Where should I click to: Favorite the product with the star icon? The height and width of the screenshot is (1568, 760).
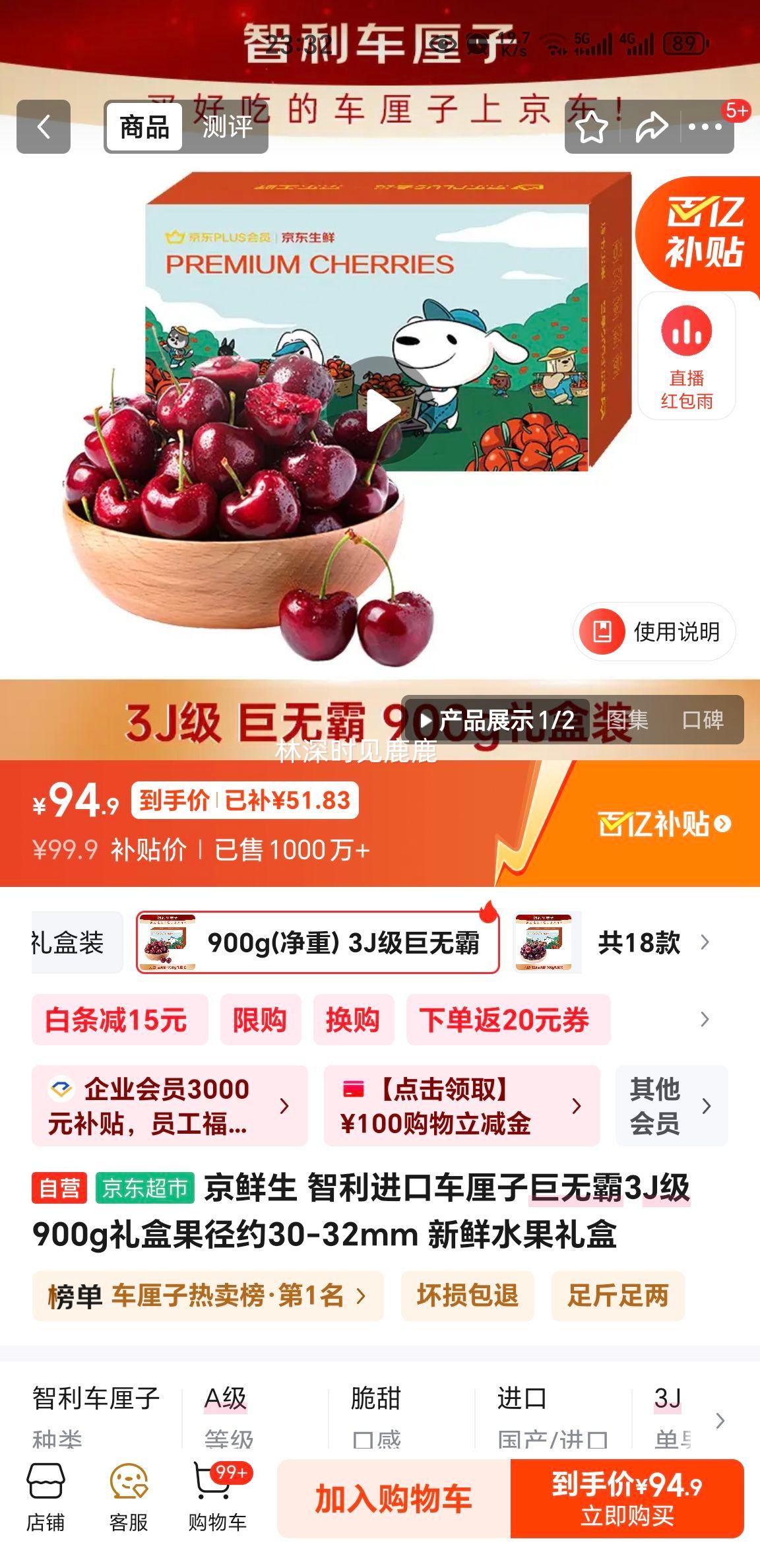tap(592, 127)
